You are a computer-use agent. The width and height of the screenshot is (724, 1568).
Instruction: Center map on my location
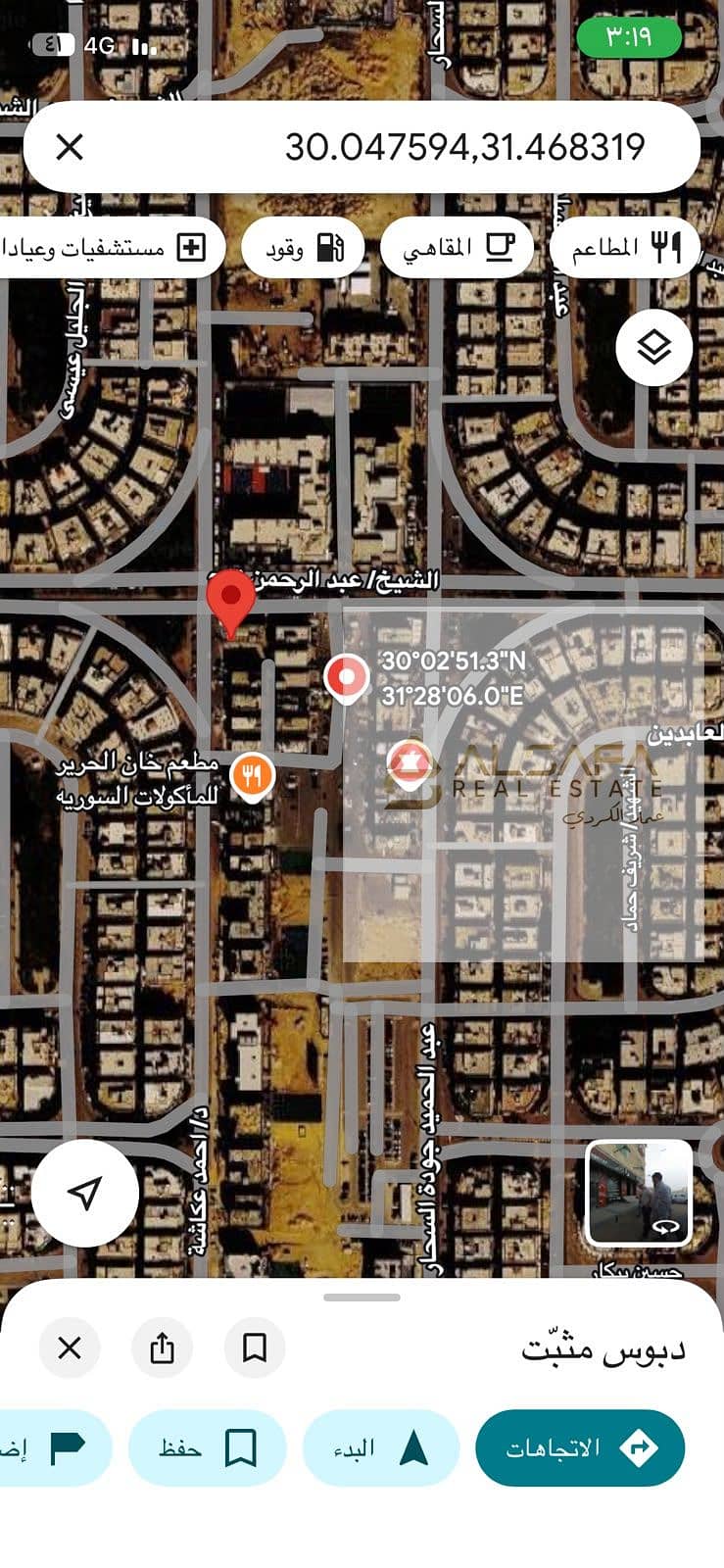tap(84, 1193)
